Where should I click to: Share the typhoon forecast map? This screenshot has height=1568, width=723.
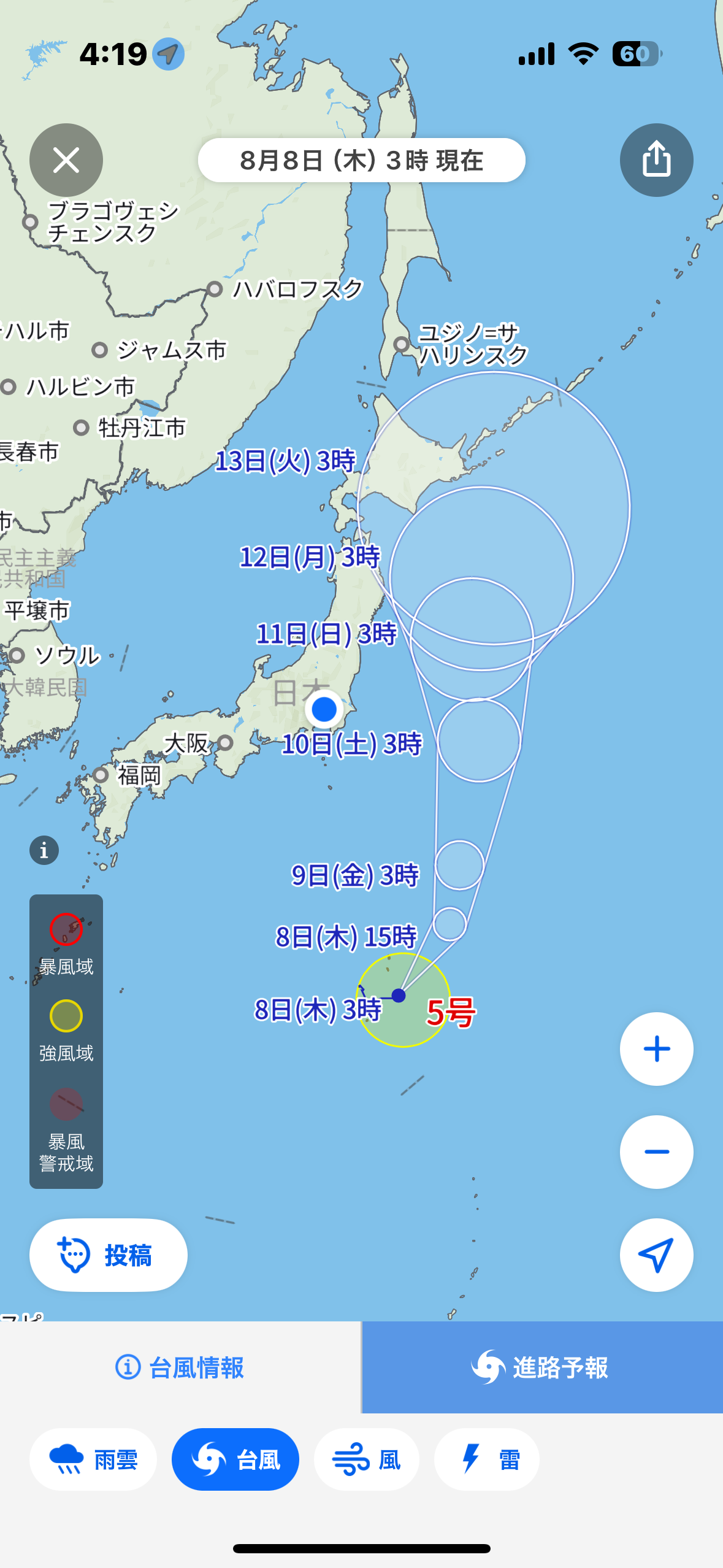[656, 160]
